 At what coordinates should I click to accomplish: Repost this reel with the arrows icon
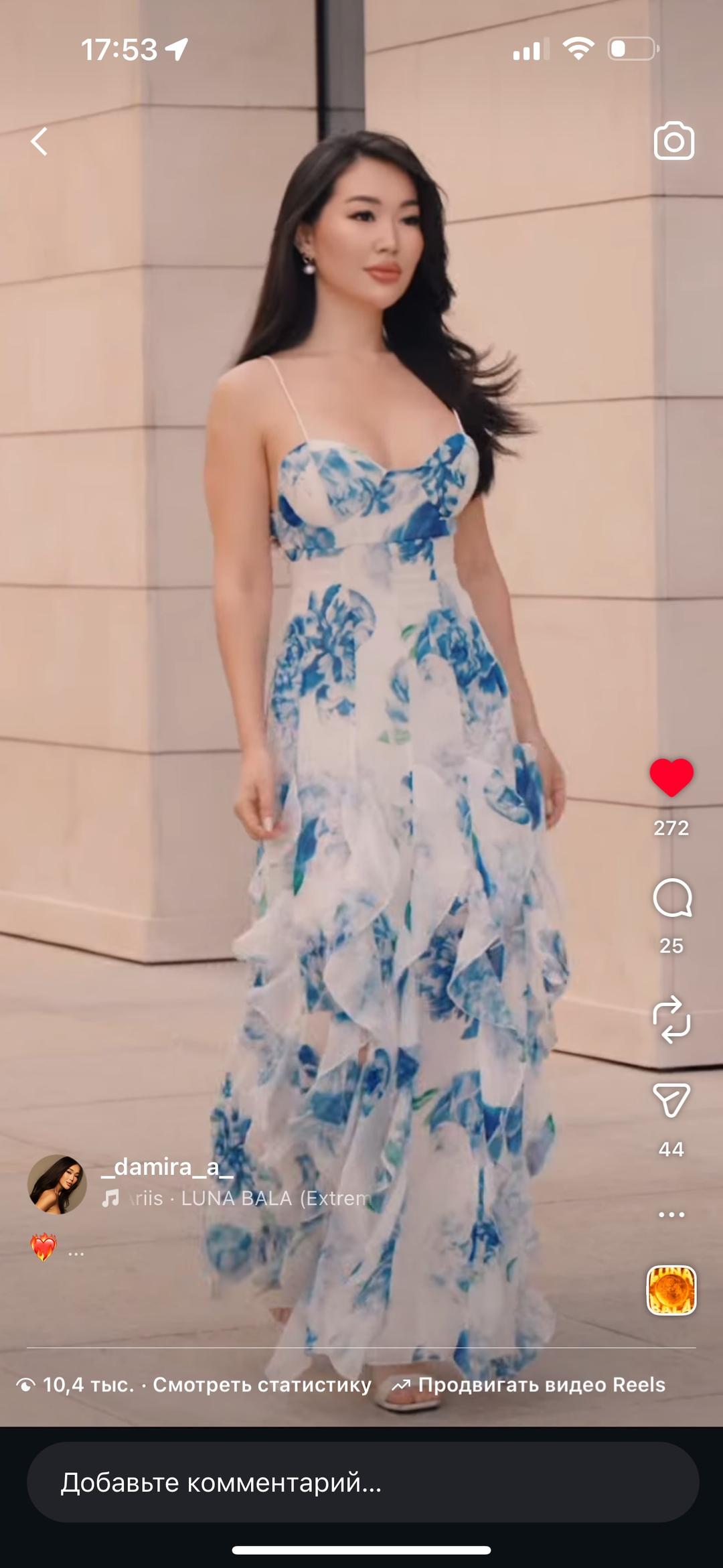671,1019
